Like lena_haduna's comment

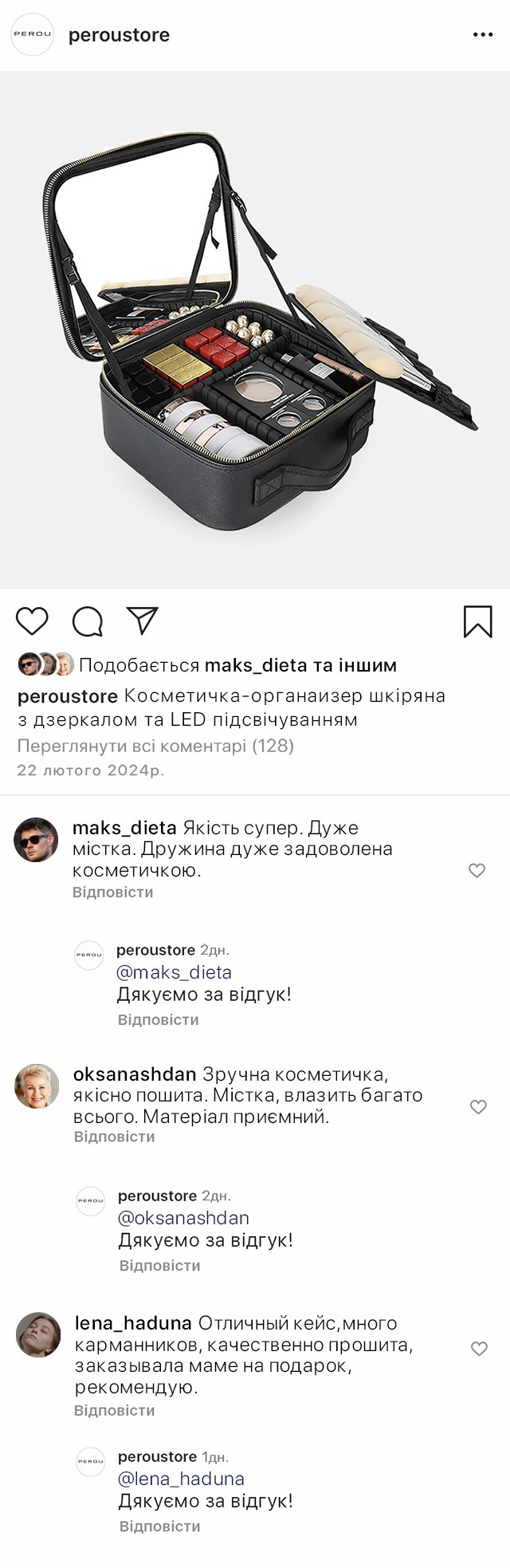coord(479,1348)
